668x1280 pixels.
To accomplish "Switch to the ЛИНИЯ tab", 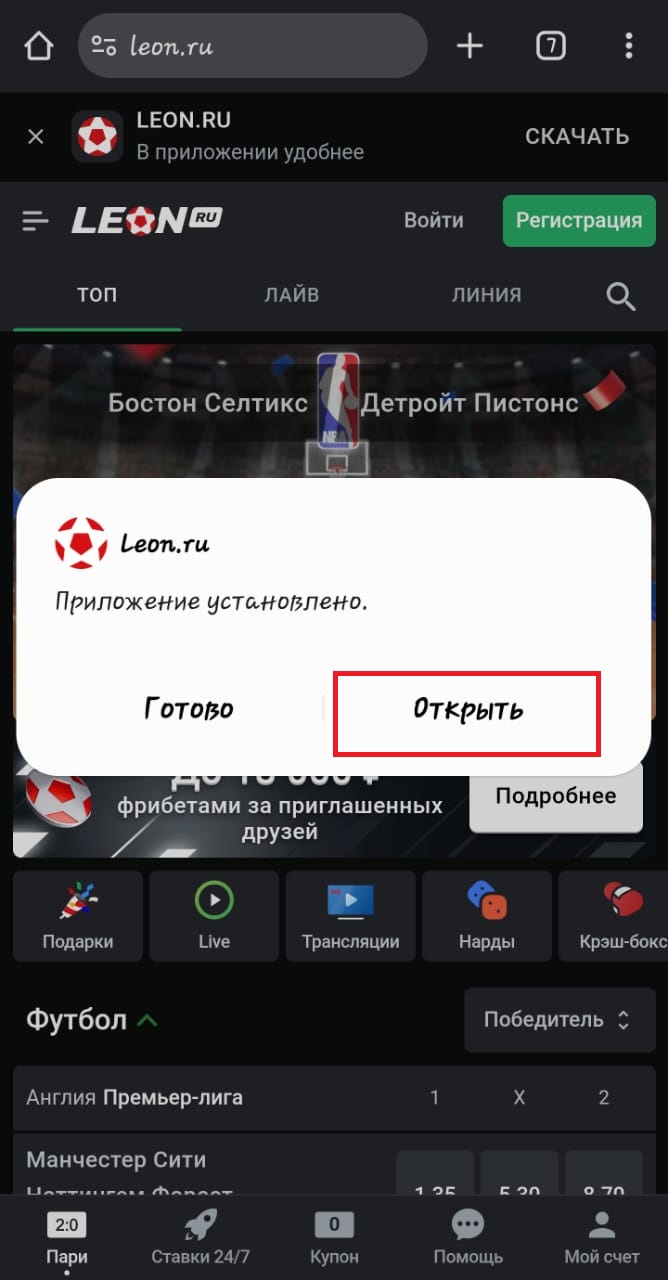I will tap(486, 295).
